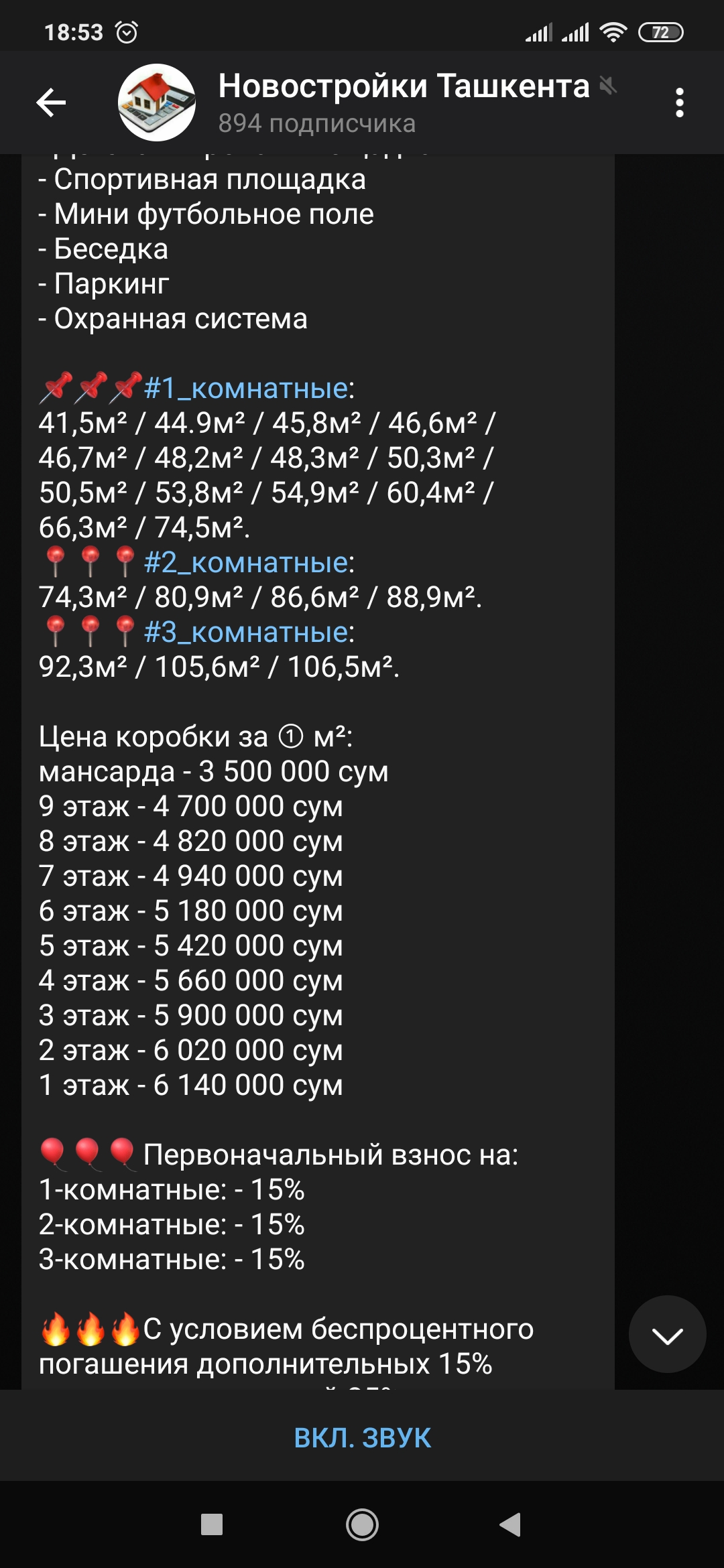Tap ВКЛ. ЗВУК to unmute channel
This screenshot has width=724, height=1568.
point(362,1438)
